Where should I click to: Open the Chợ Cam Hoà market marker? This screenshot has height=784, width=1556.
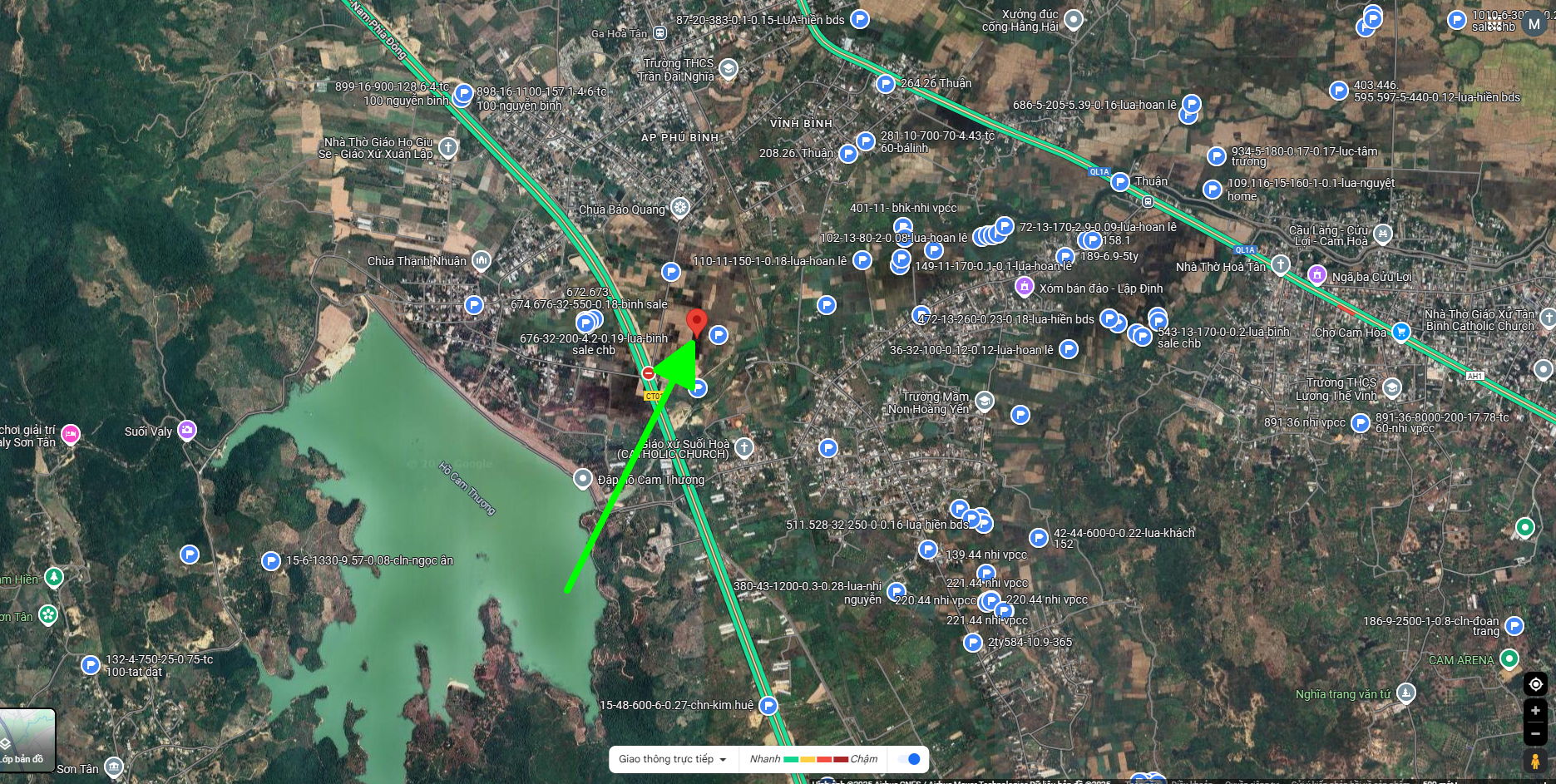(1401, 332)
